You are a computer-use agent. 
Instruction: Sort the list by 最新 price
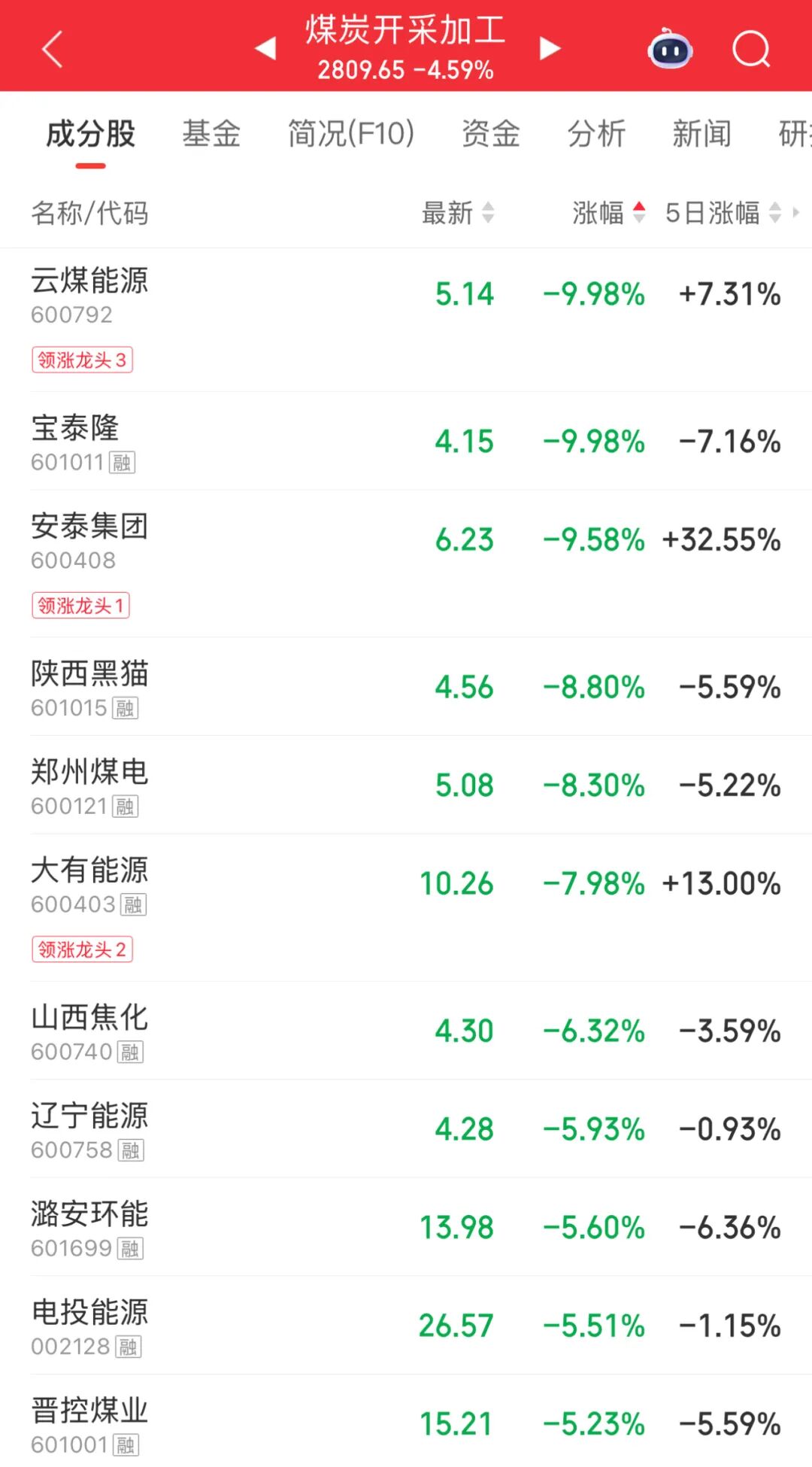pos(457,213)
